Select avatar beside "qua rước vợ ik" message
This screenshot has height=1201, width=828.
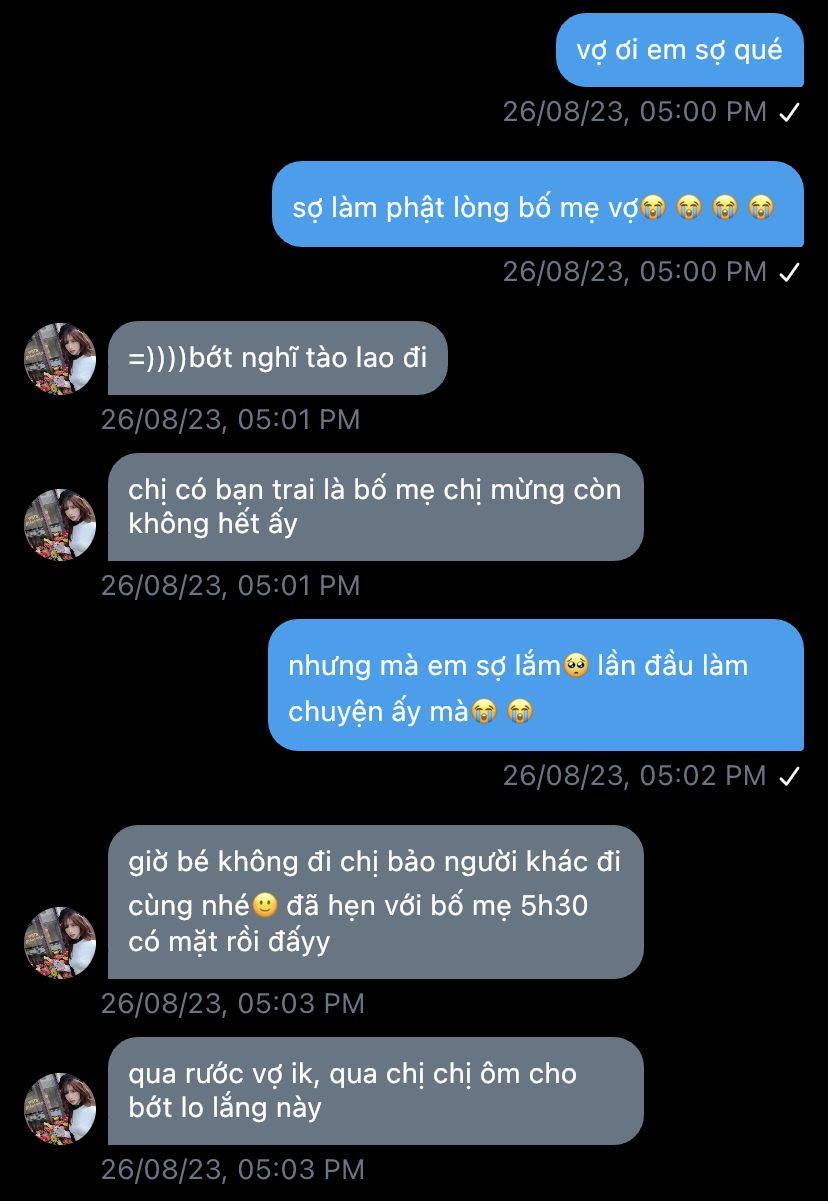click(x=60, y=1108)
